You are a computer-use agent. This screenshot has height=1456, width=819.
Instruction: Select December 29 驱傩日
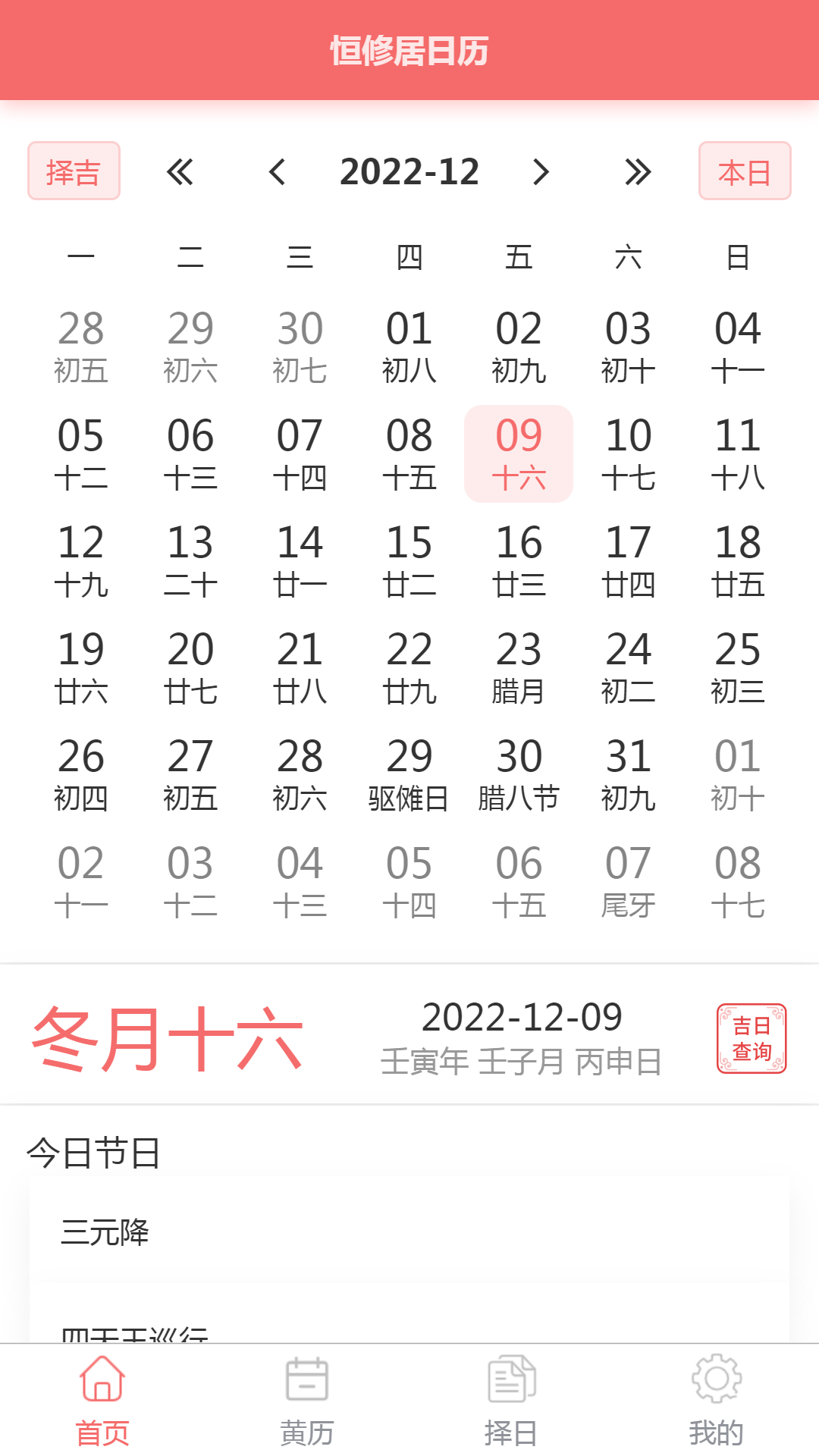click(x=409, y=774)
